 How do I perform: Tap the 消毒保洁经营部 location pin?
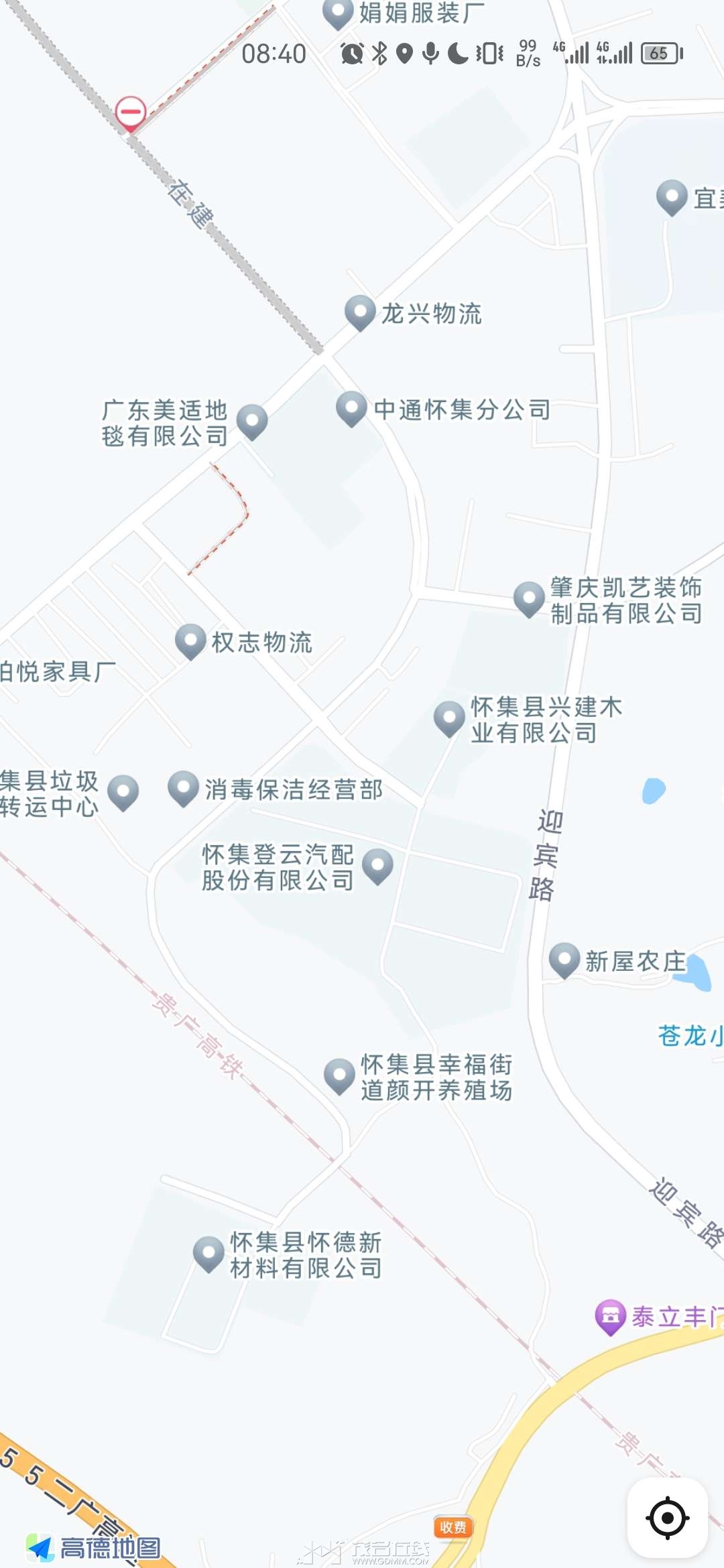point(184,789)
